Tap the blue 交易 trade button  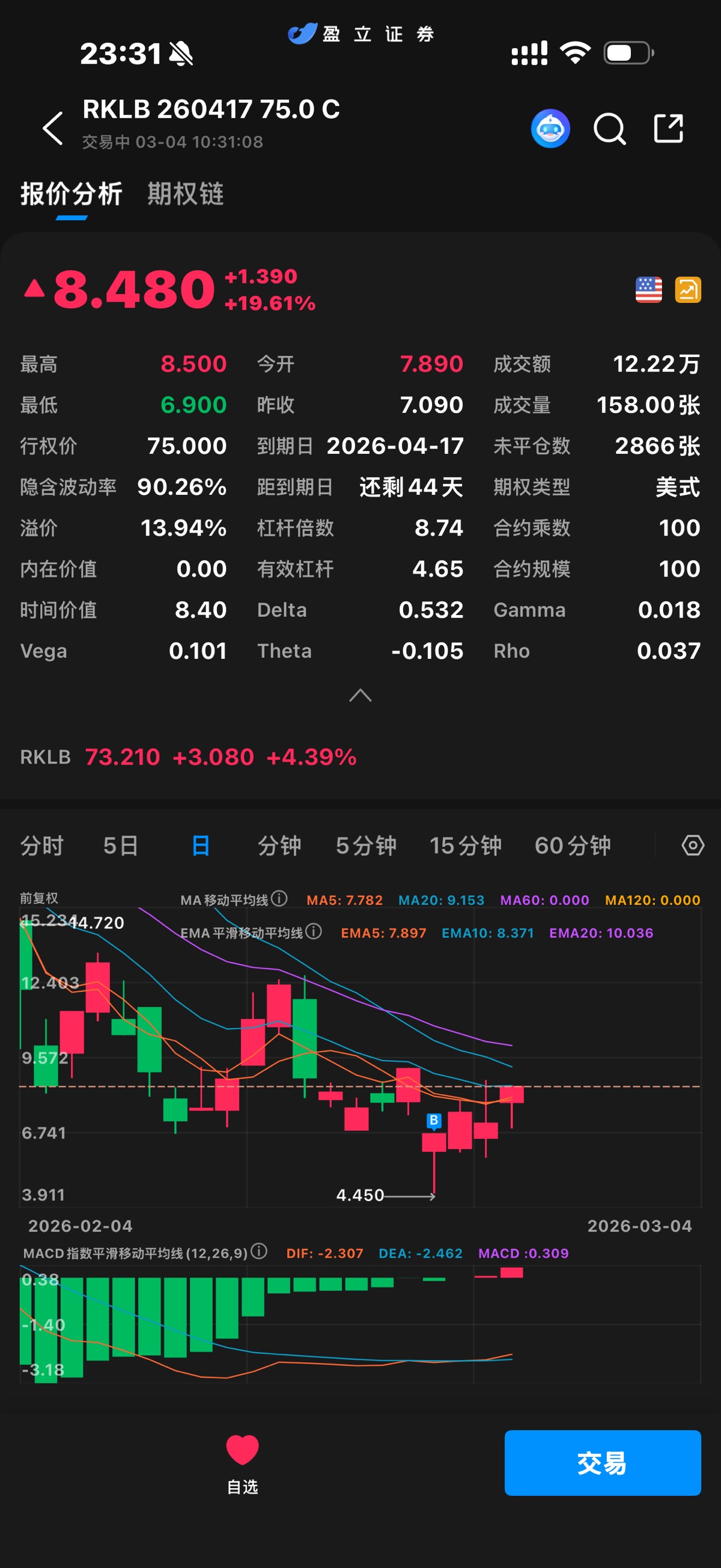pyautogui.click(x=603, y=1463)
